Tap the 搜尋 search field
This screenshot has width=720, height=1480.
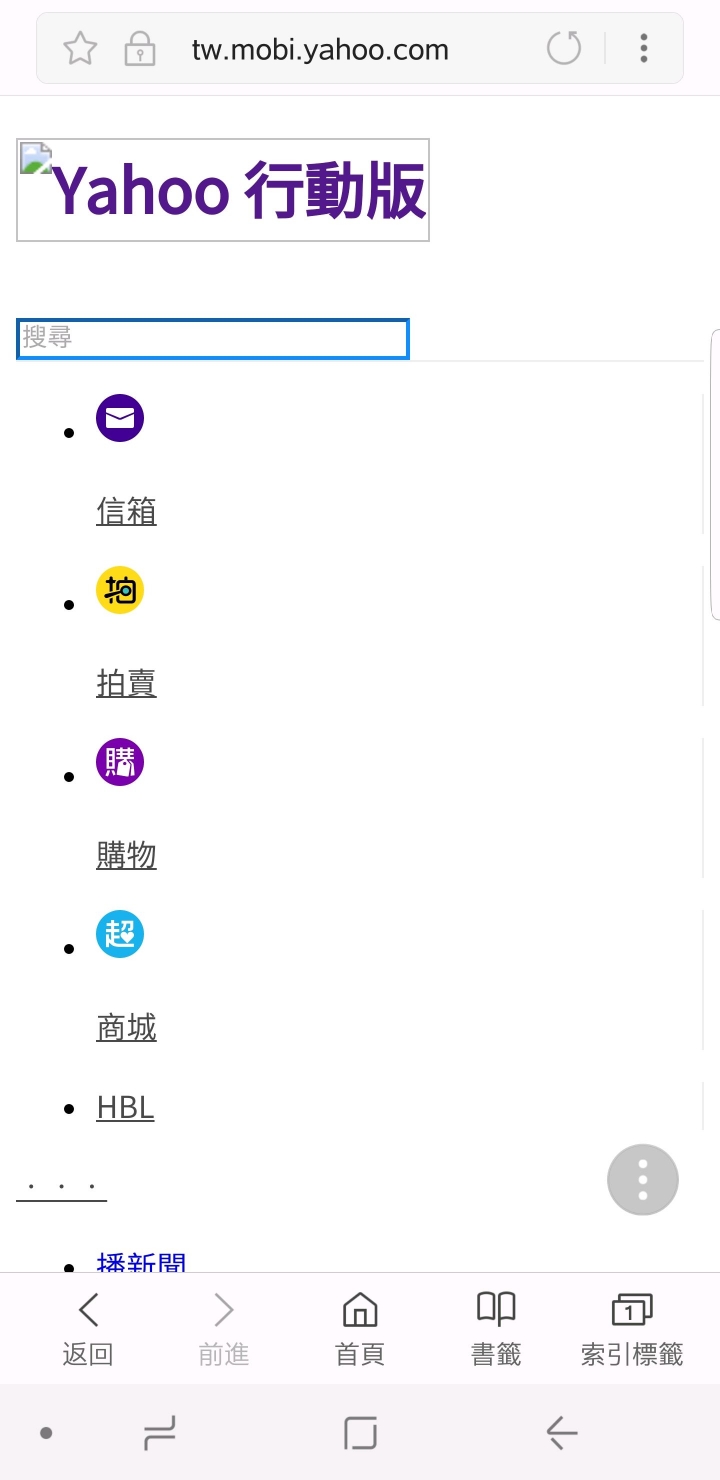pyautogui.click(x=213, y=338)
